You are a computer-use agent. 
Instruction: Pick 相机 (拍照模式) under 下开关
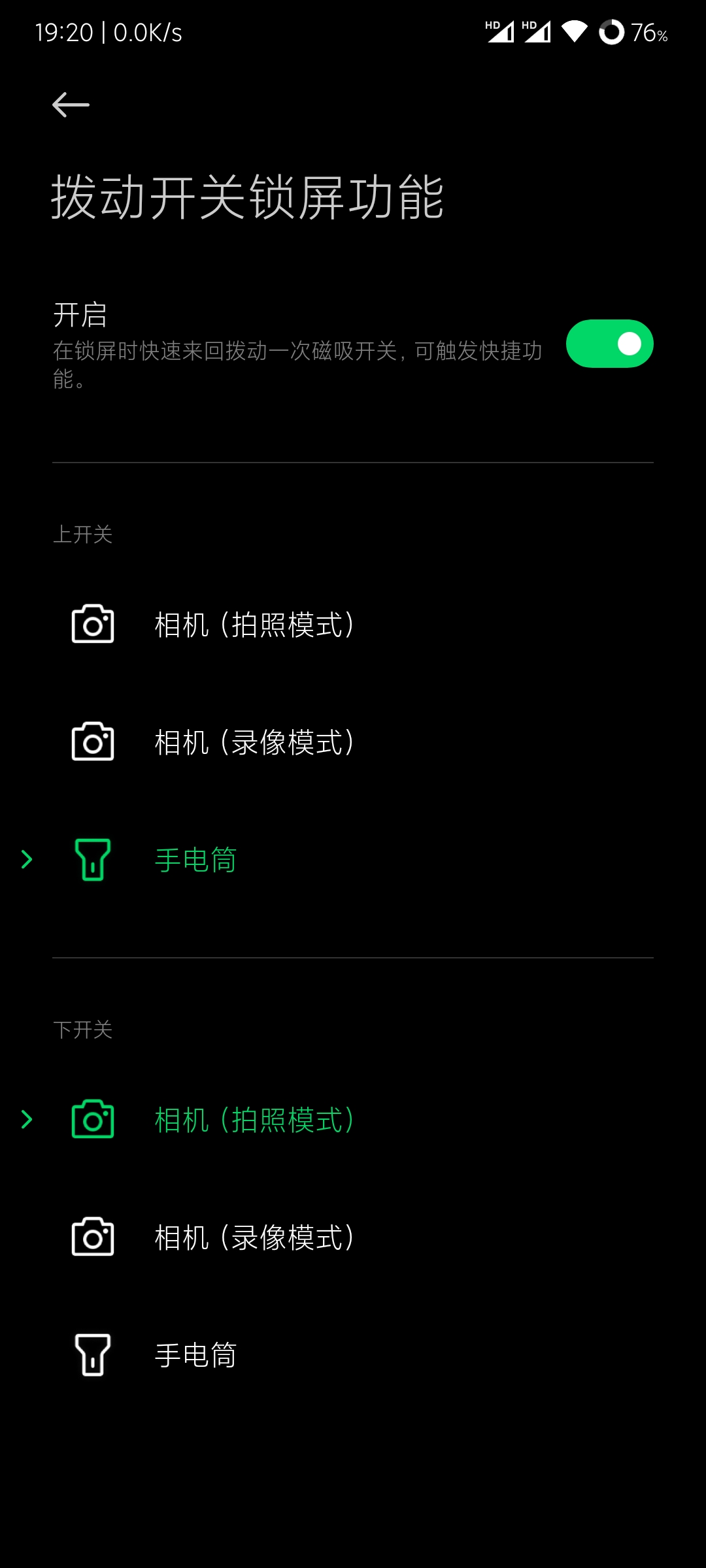pyautogui.click(x=254, y=1120)
